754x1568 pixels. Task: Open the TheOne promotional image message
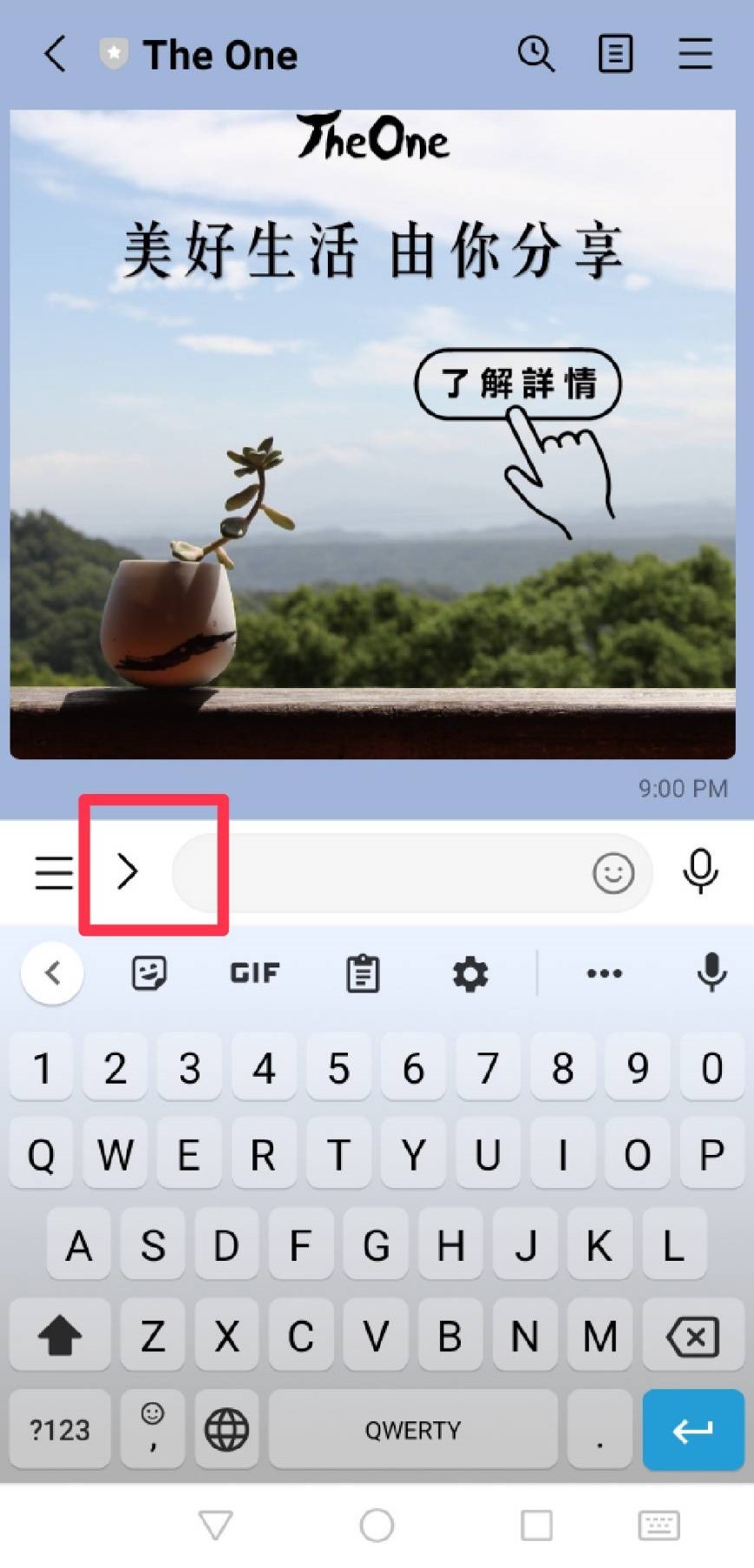click(373, 434)
